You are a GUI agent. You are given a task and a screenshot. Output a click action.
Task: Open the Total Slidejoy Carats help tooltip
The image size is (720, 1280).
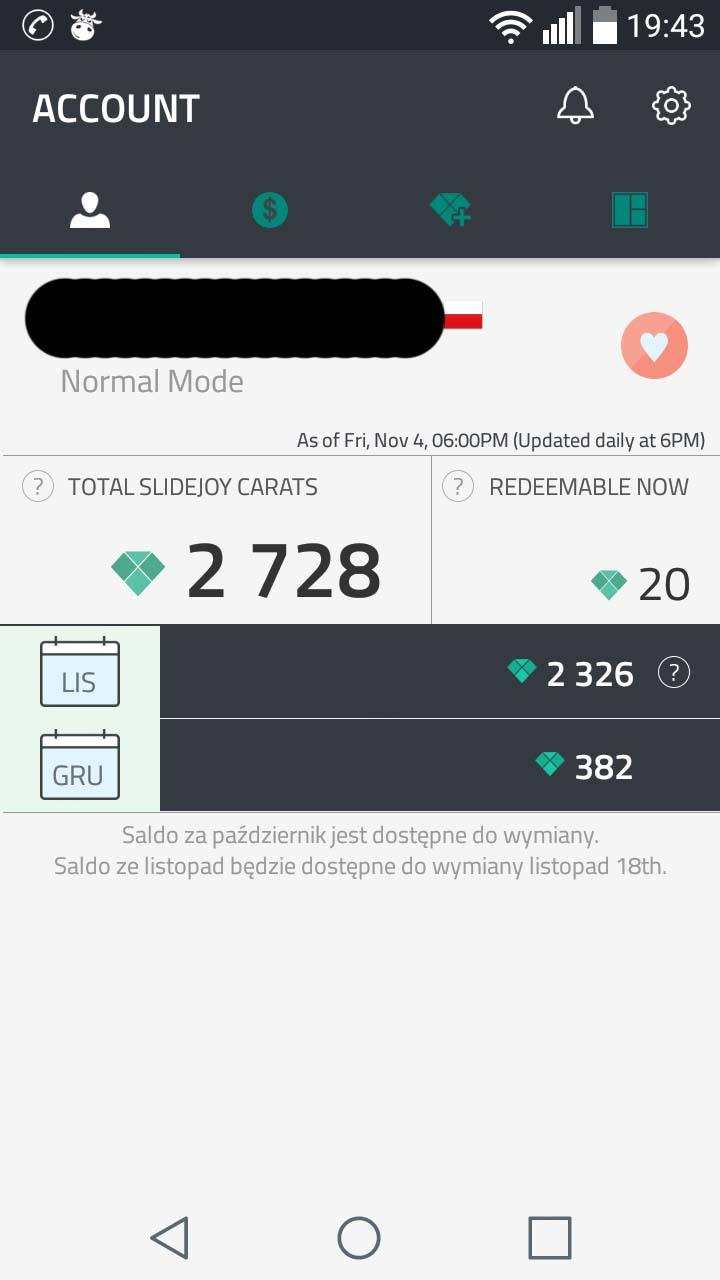tap(37, 486)
